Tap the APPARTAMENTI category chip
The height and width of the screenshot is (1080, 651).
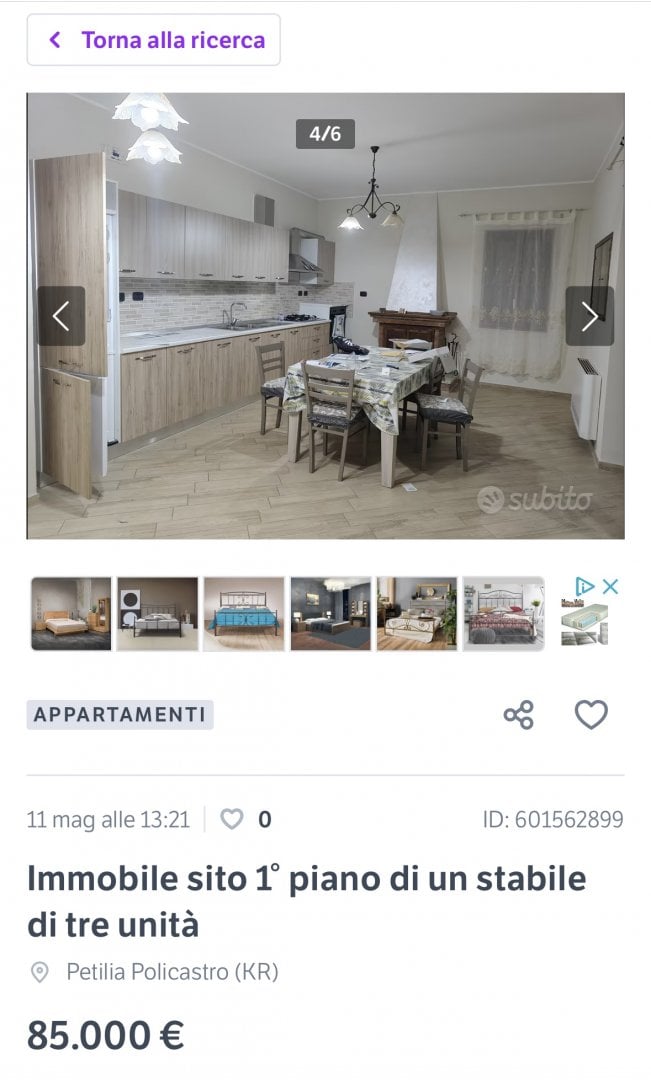(120, 714)
